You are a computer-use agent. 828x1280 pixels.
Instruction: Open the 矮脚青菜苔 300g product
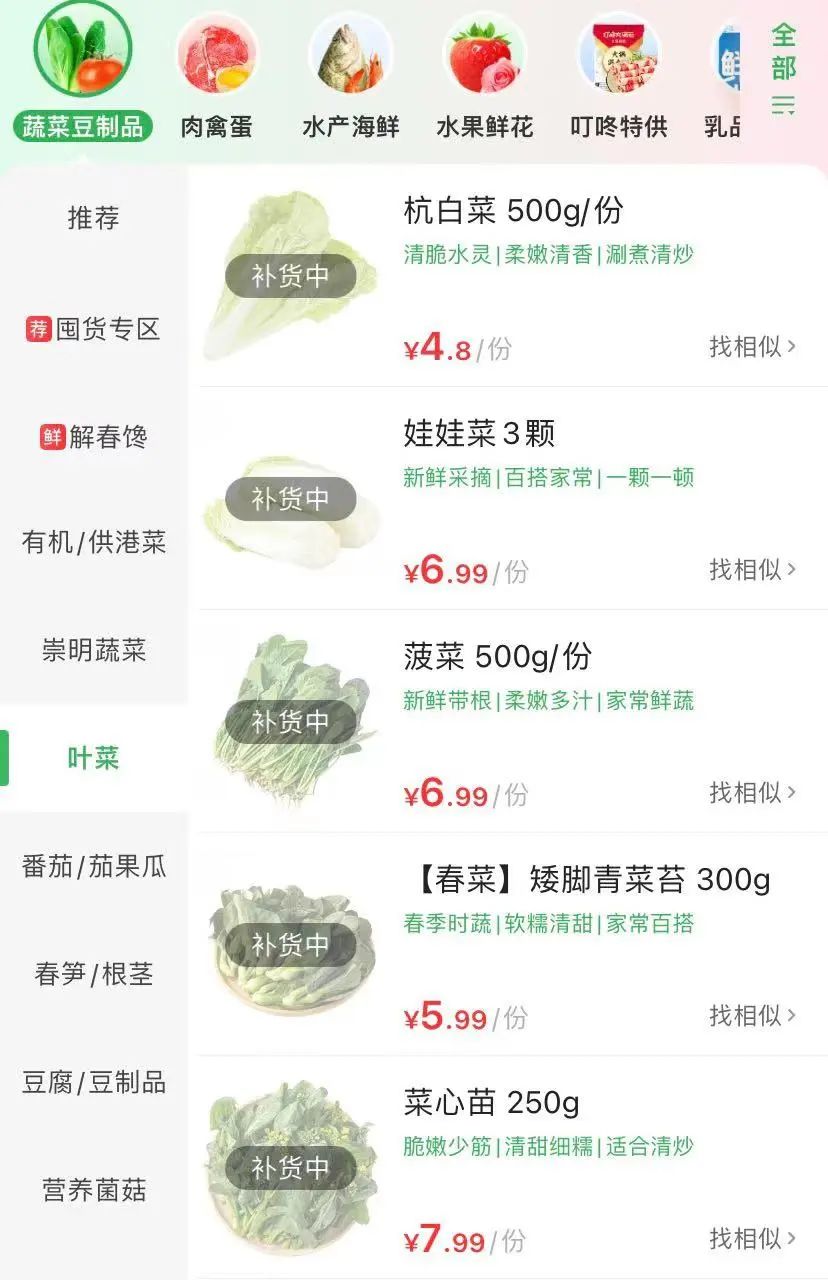(x=586, y=881)
